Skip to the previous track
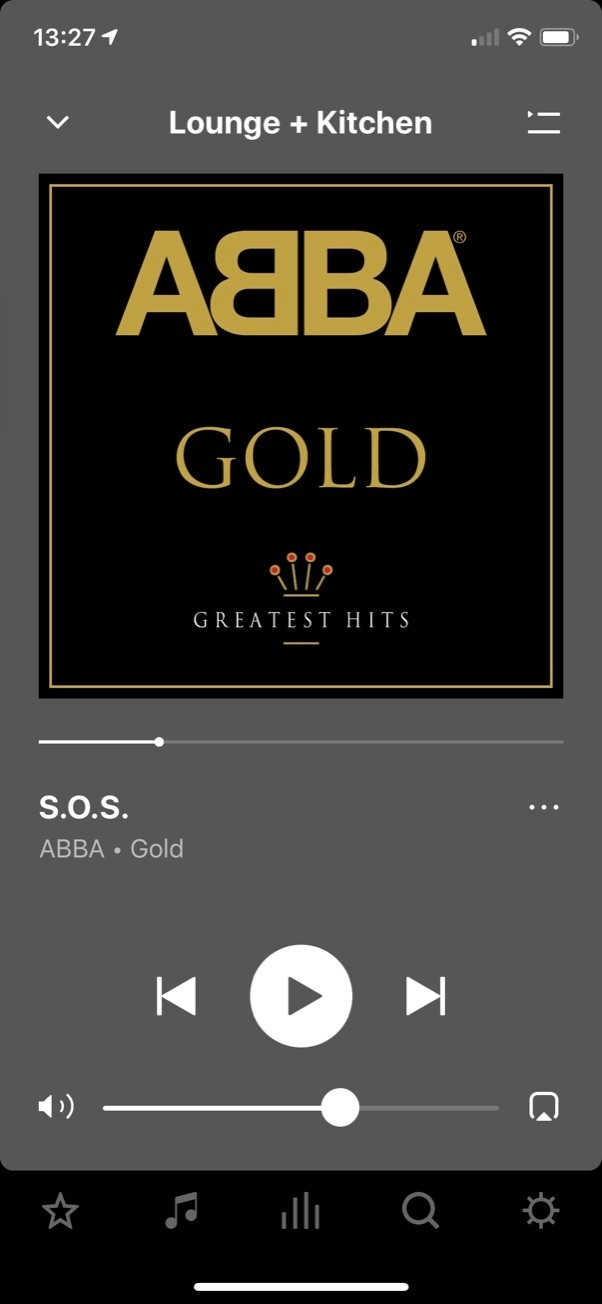602x1304 pixels. (177, 996)
